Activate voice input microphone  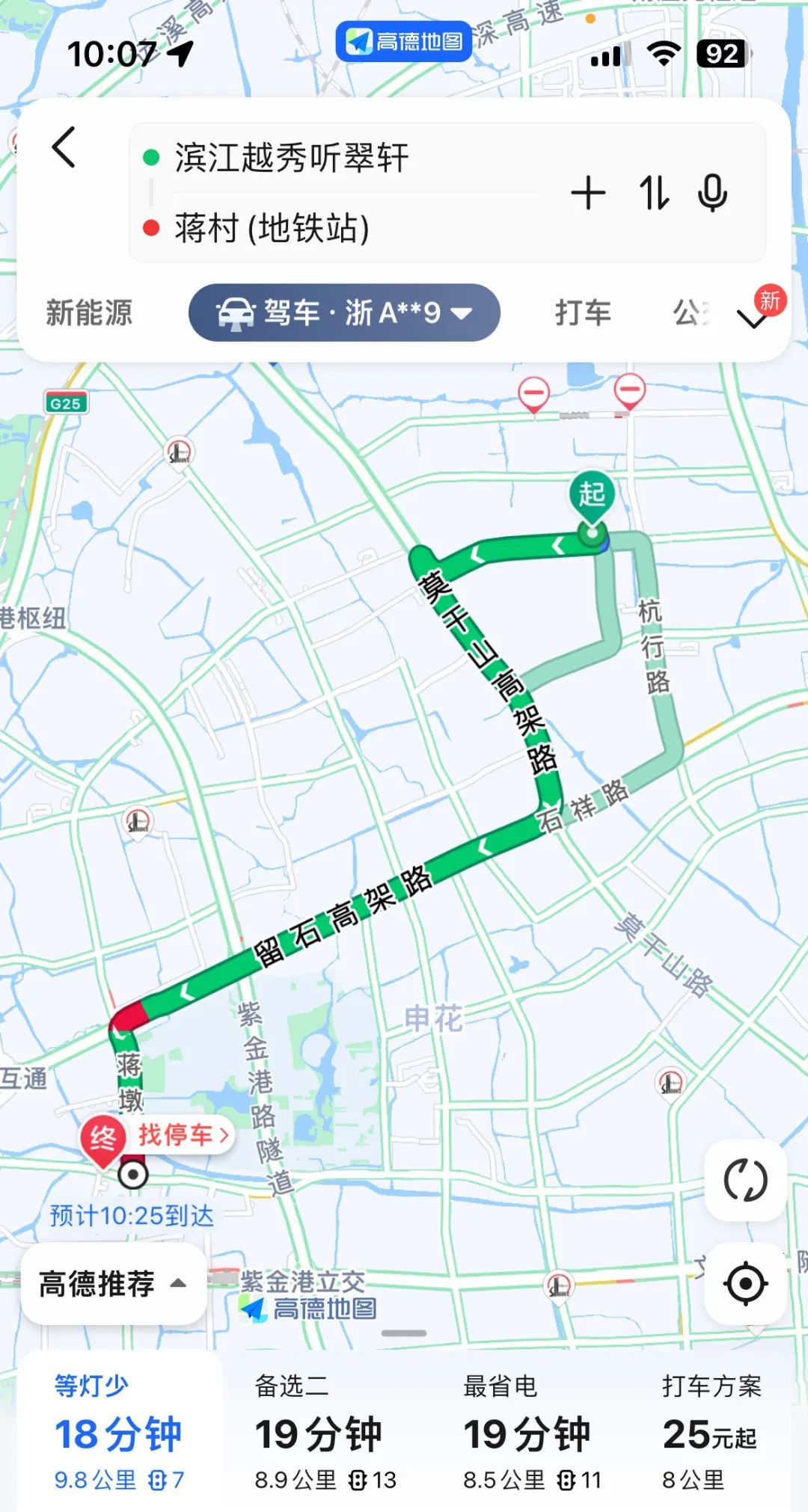(x=712, y=194)
